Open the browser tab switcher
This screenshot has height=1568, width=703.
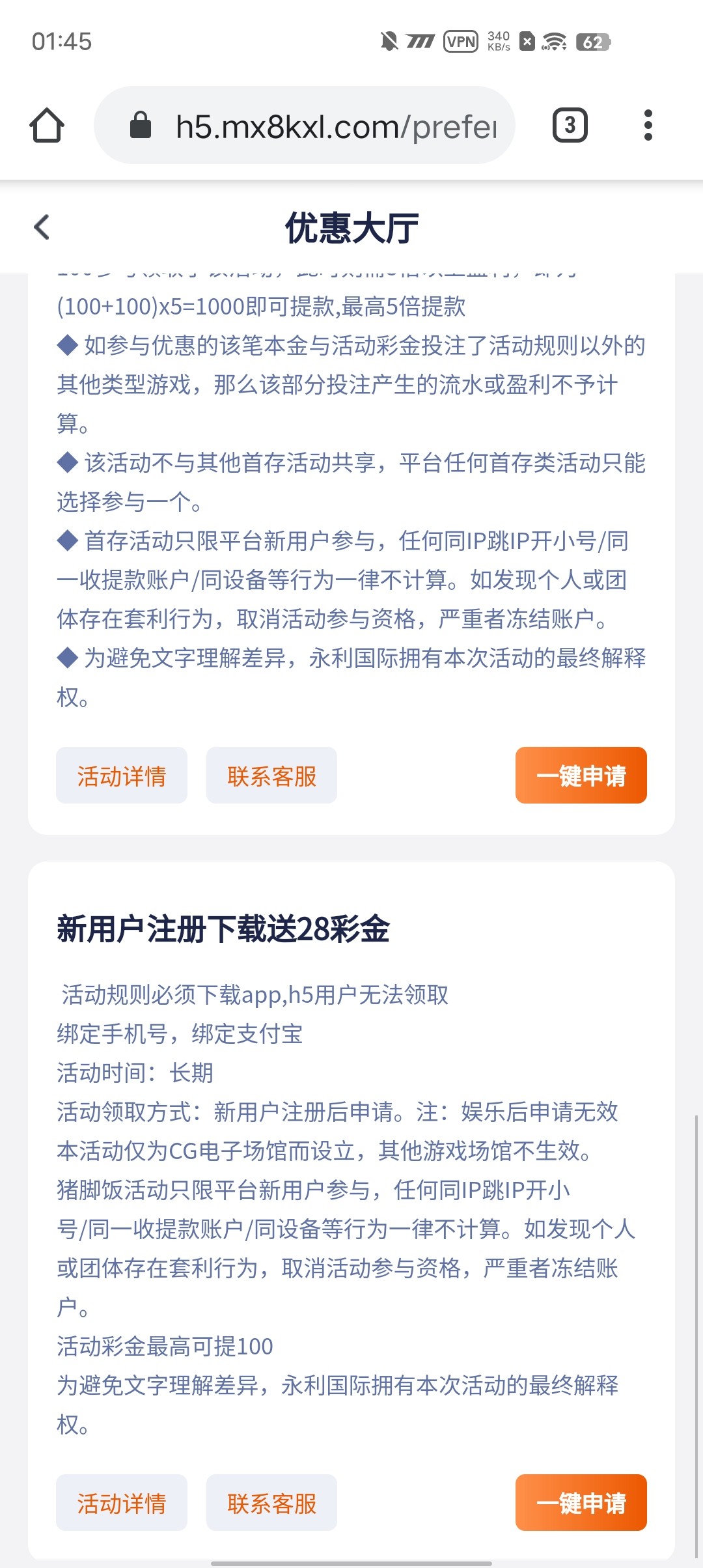click(570, 125)
